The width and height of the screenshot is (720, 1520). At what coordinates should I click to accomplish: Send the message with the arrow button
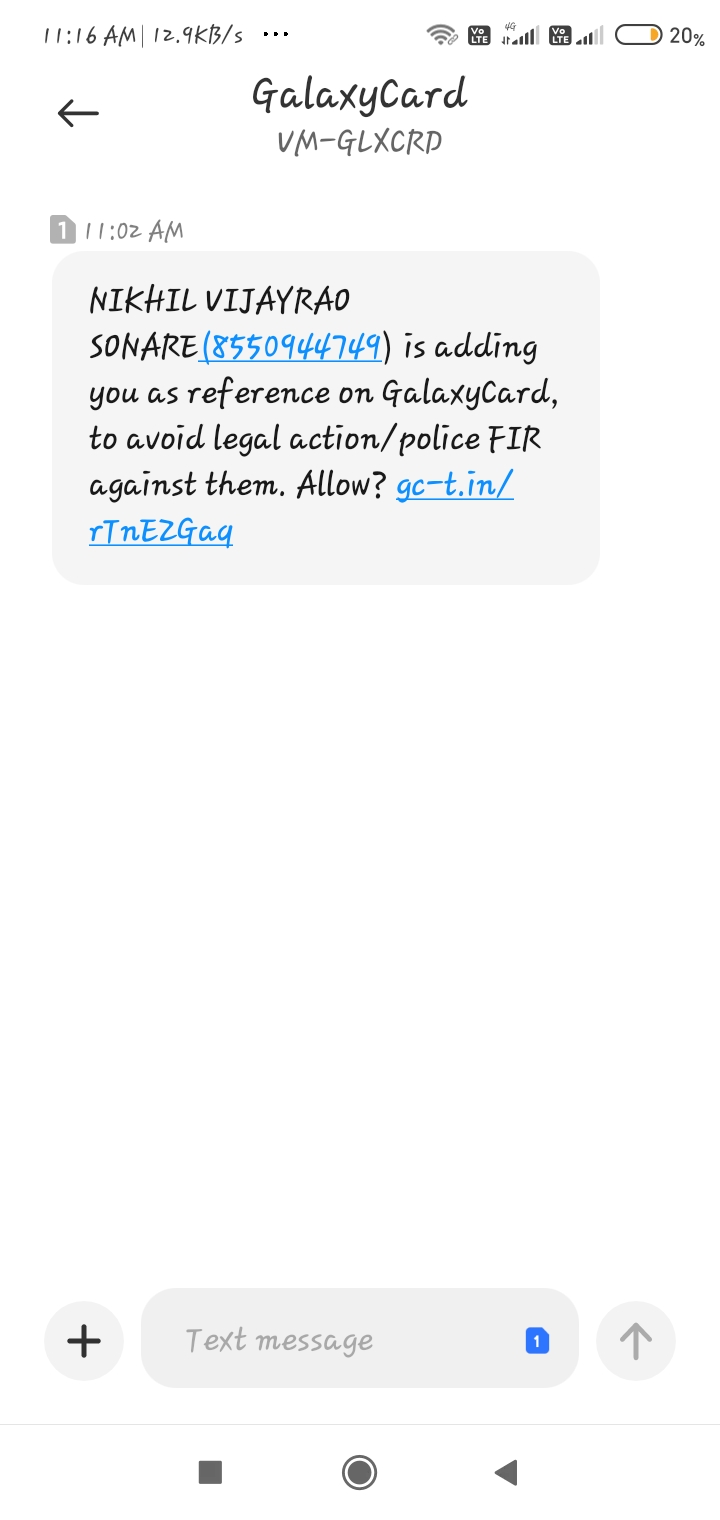(636, 1340)
